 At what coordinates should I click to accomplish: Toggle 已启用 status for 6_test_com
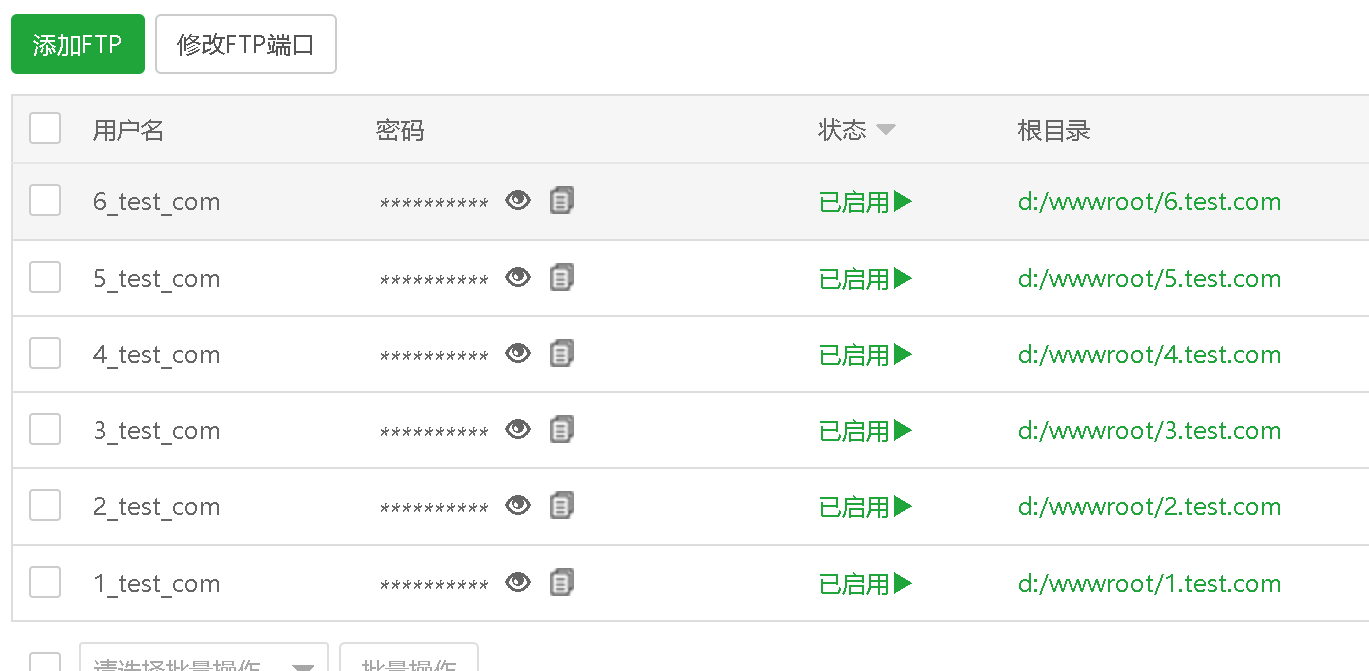(865, 202)
